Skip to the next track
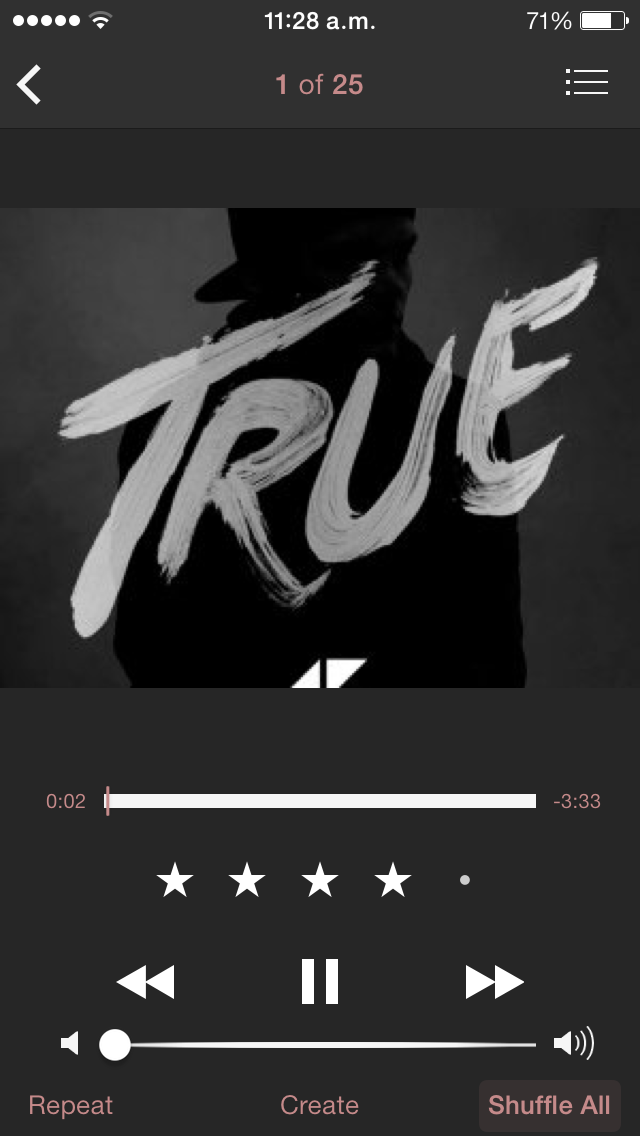This screenshot has width=640, height=1136. [x=494, y=982]
